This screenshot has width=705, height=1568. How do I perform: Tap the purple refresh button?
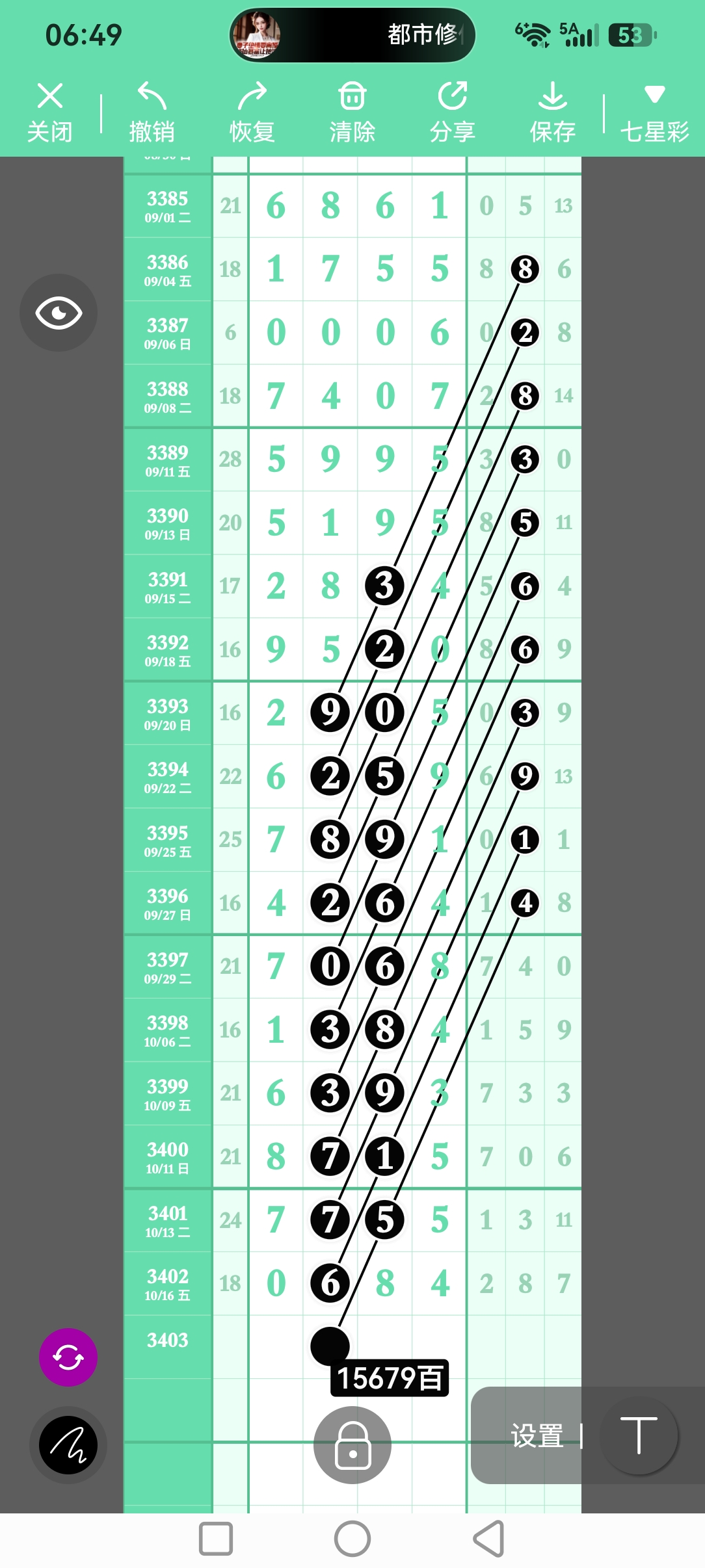pyautogui.click(x=68, y=1357)
